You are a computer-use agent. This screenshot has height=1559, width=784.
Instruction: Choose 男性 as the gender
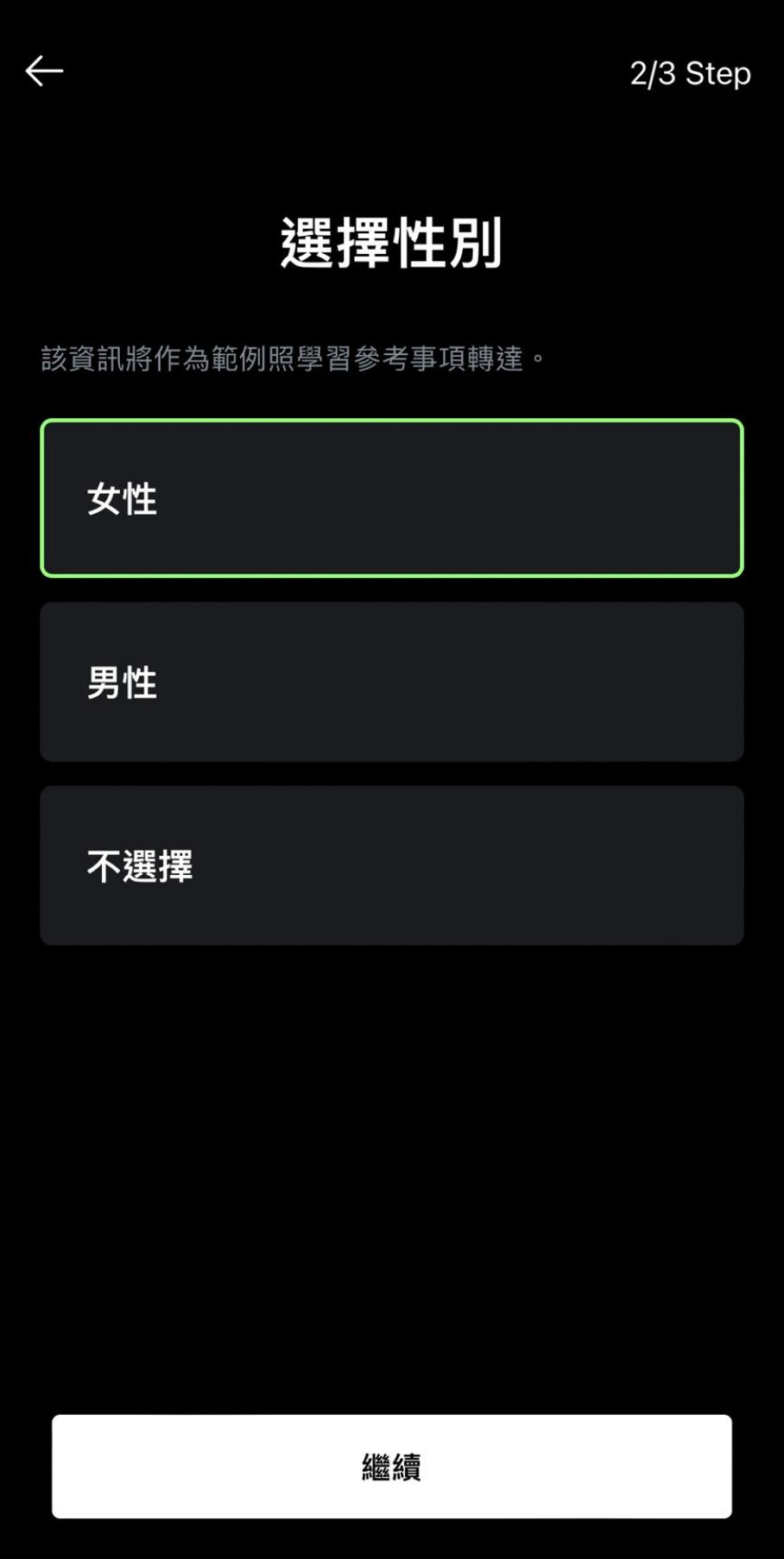tap(391, 681)
